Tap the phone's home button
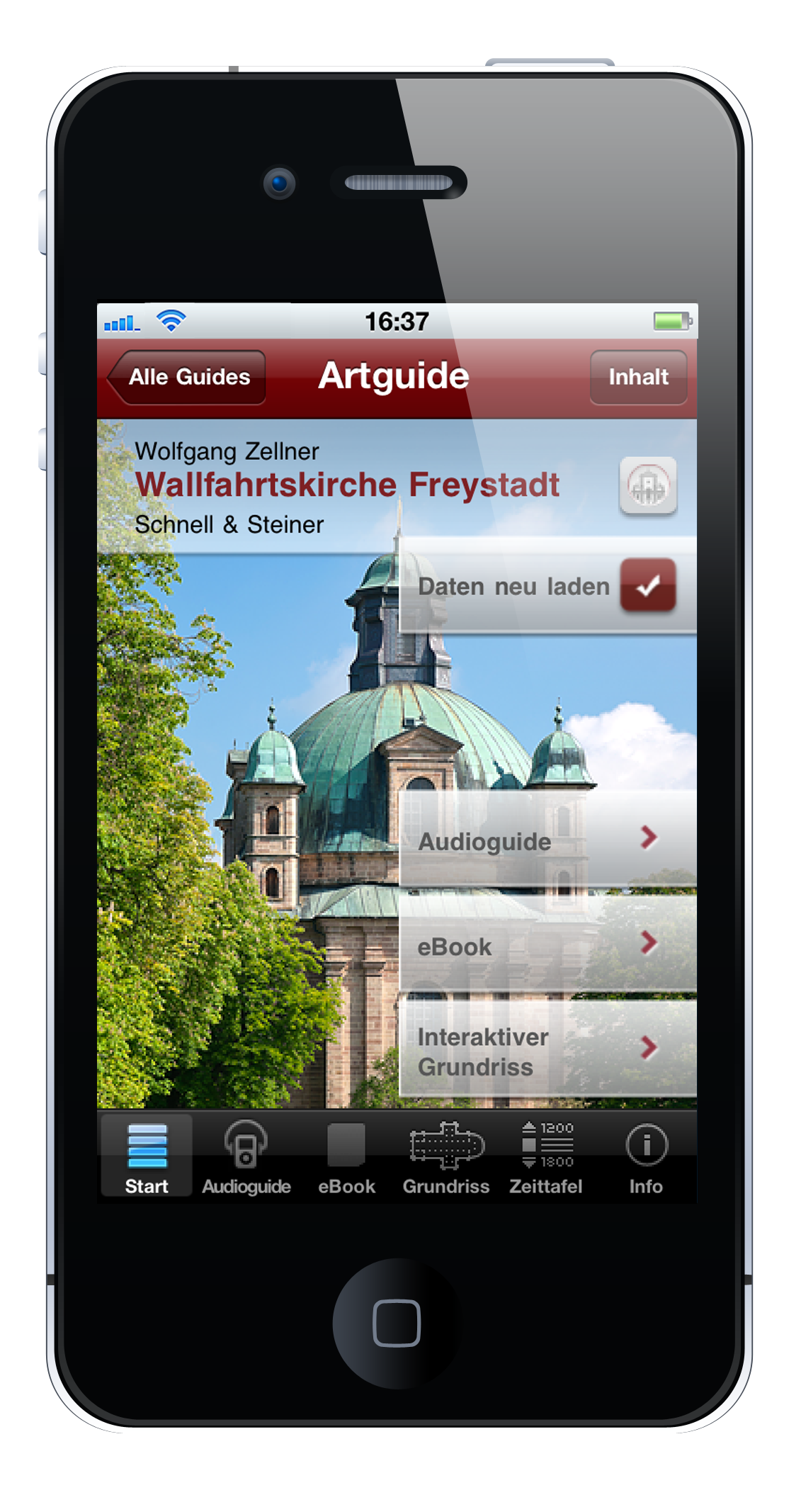 [x=397, y=1323]
